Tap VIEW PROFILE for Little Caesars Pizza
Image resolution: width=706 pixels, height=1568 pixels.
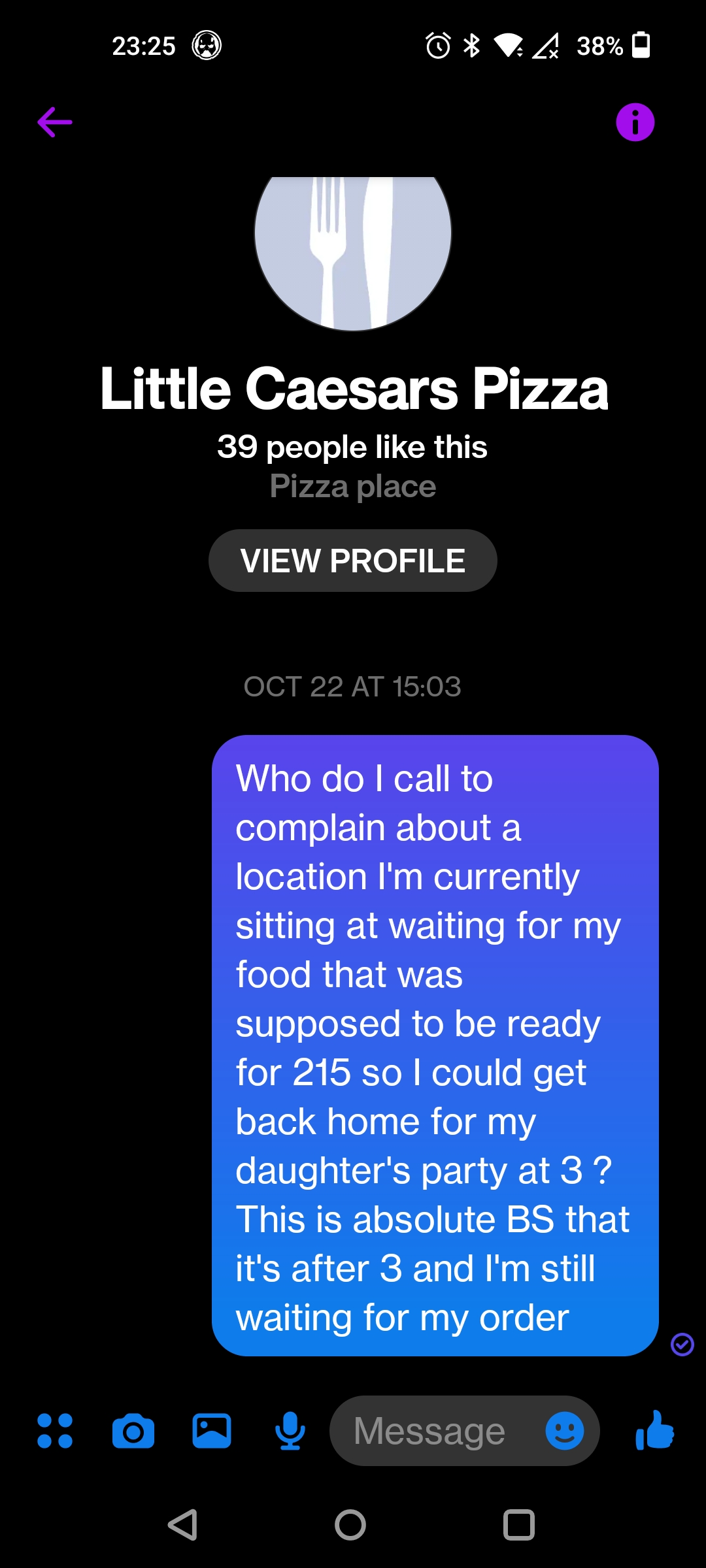tap(353, 560)
